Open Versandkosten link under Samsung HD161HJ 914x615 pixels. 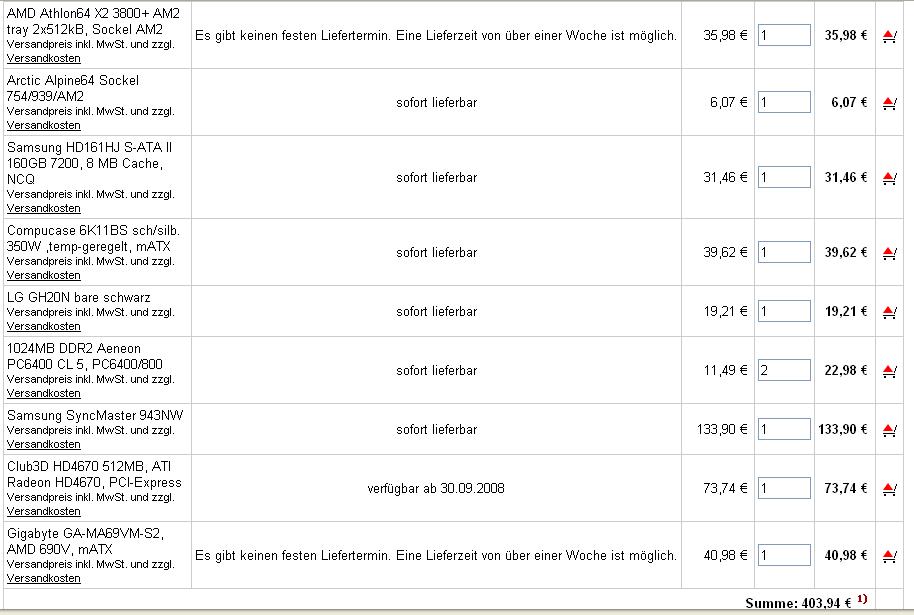pos(43,208)
